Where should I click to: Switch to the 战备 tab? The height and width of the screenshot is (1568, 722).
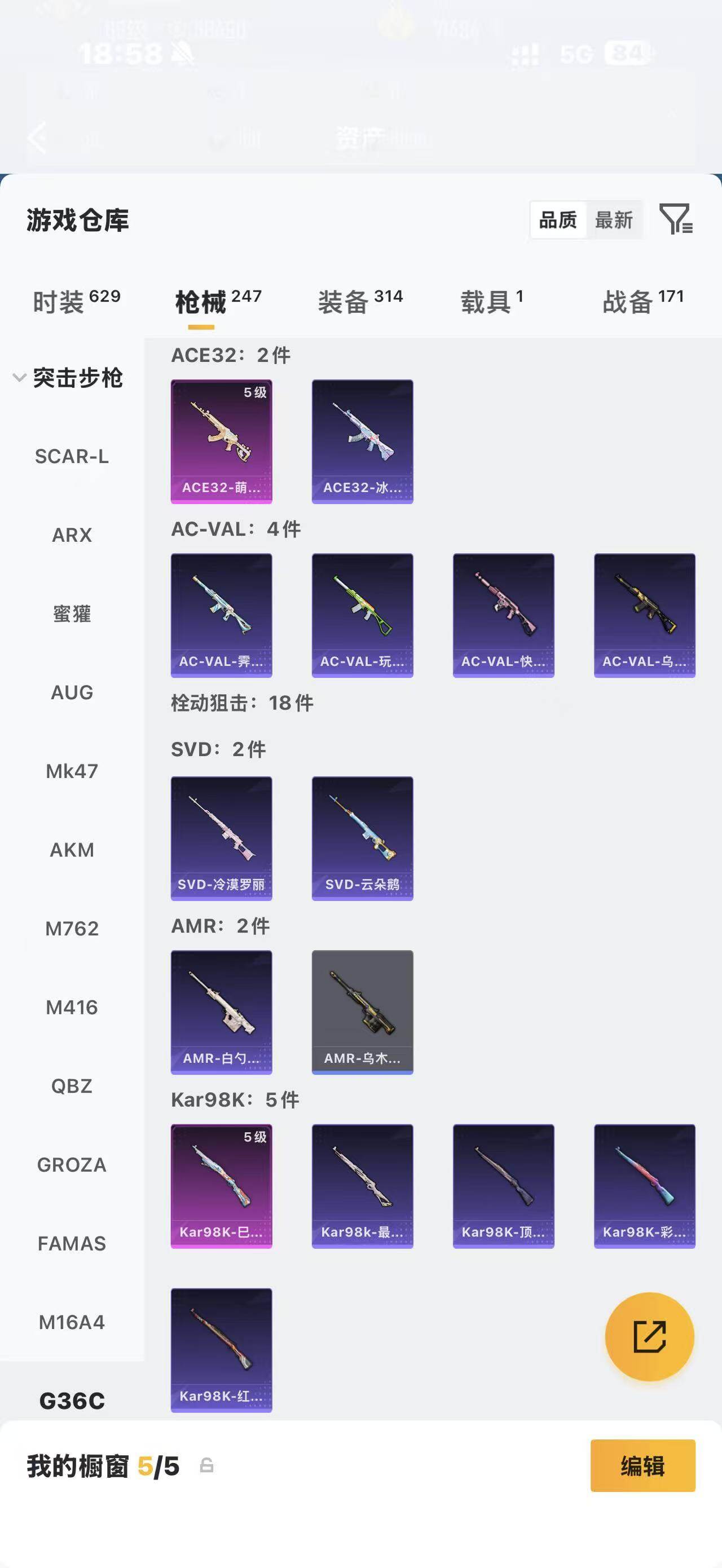(x=644, y=301)
